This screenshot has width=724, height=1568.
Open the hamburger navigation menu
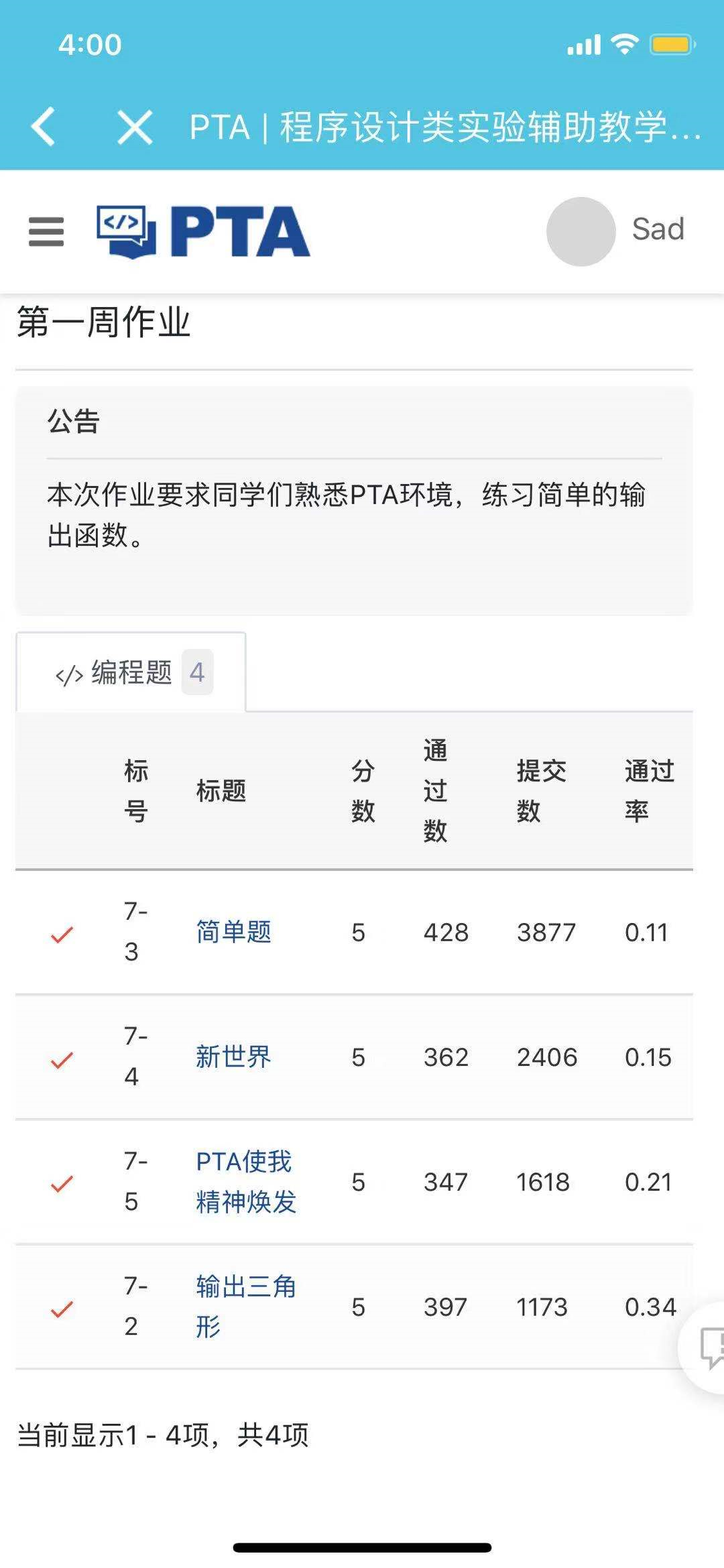pyautogui.click(x=46, y=232)
